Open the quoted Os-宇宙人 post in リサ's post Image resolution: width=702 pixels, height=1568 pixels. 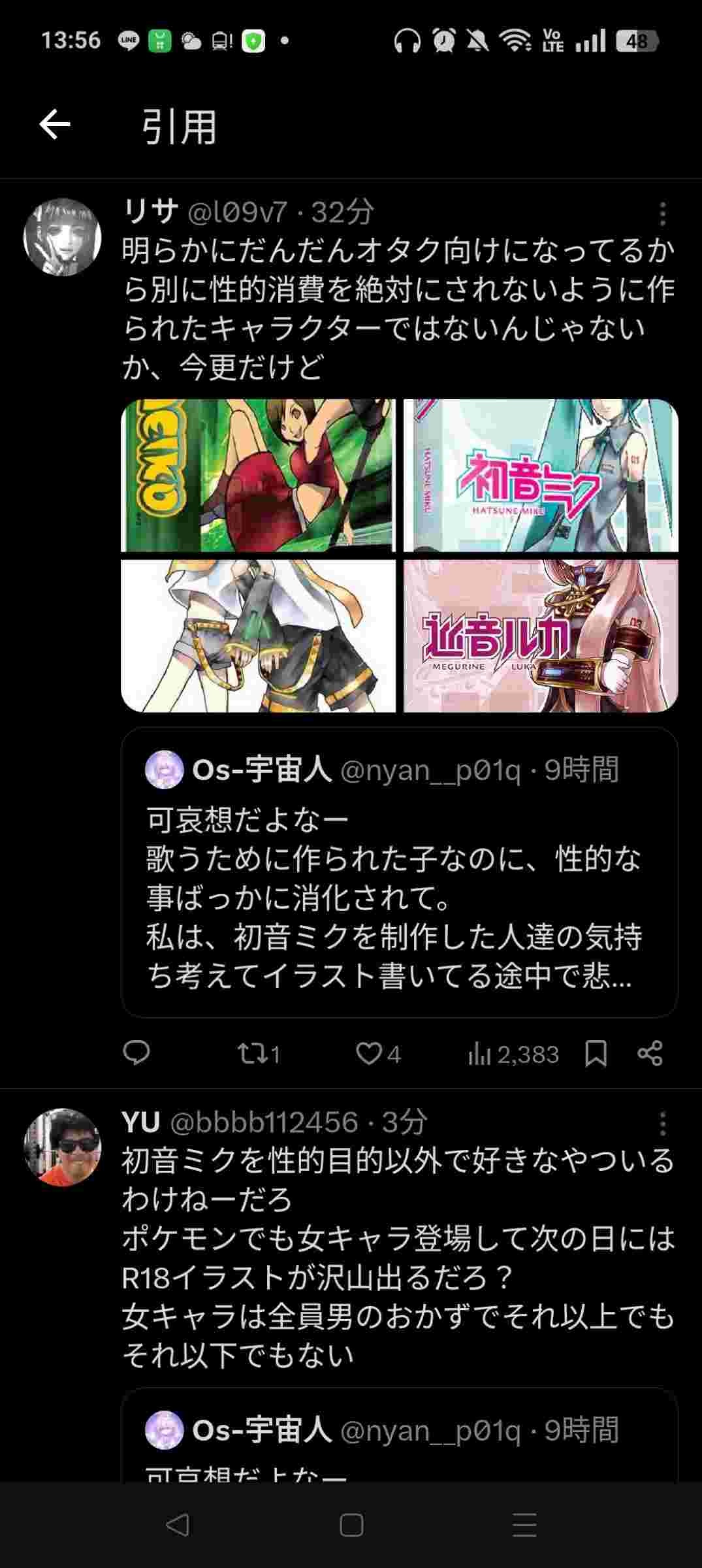[x=399, y=872]
